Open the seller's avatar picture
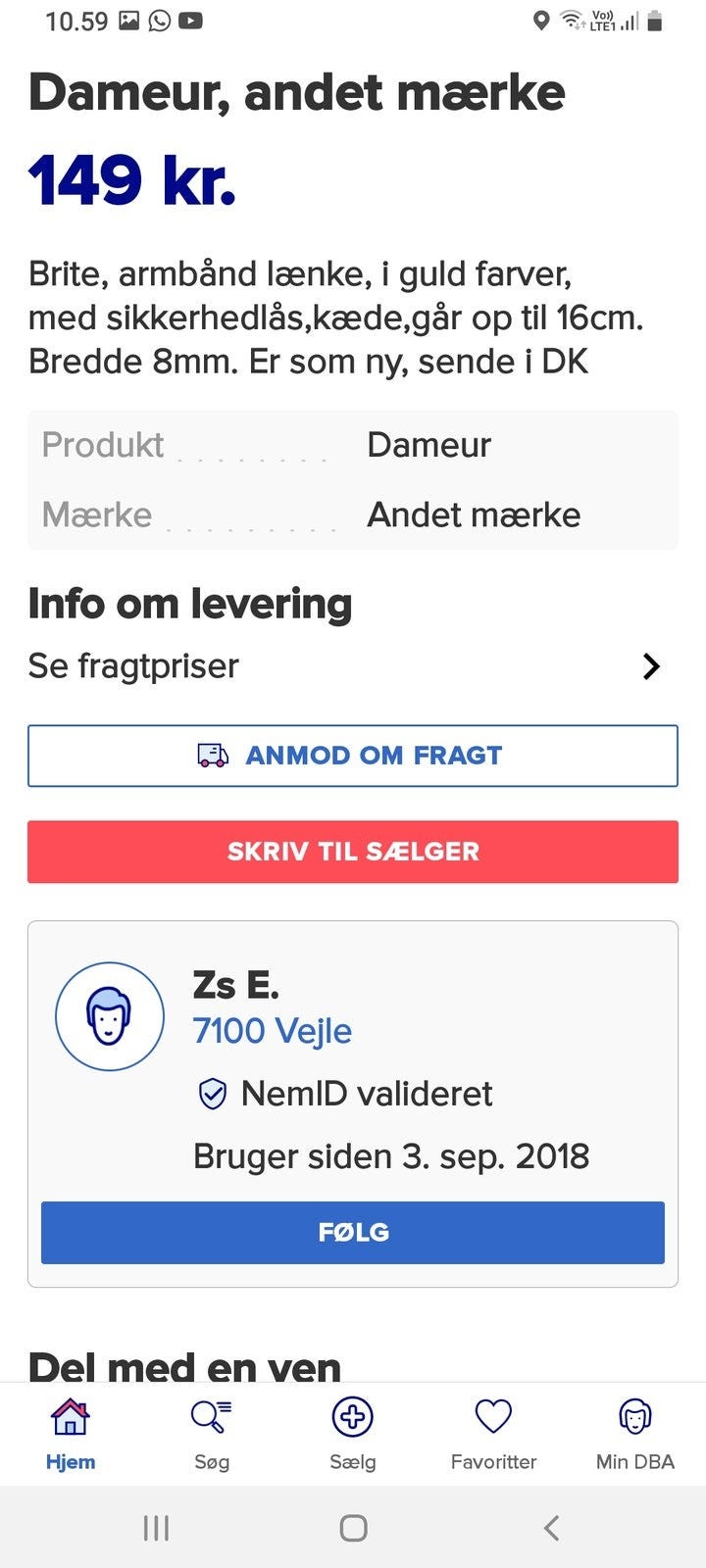706x1568 pixels. point(109,1015)
